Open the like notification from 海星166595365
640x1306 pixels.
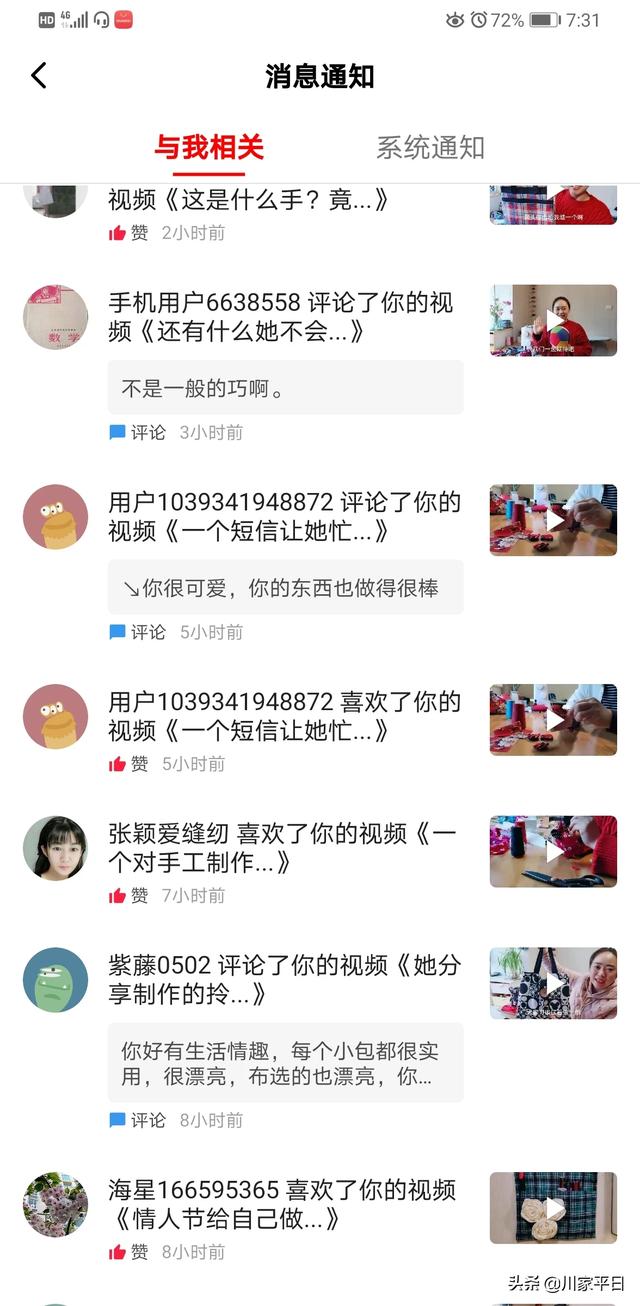click(320, 1217)
